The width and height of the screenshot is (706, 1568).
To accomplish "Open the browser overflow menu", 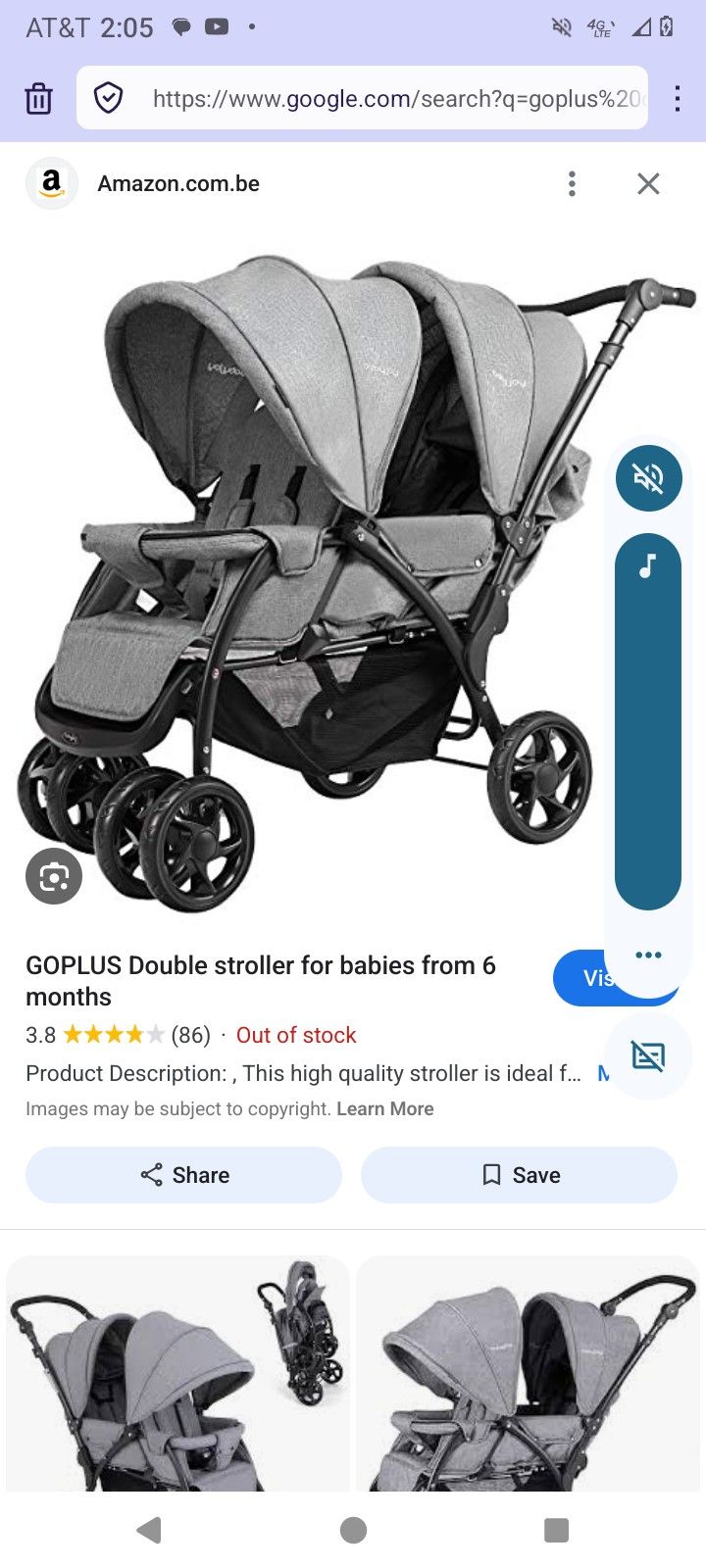I will coord(678,98).
